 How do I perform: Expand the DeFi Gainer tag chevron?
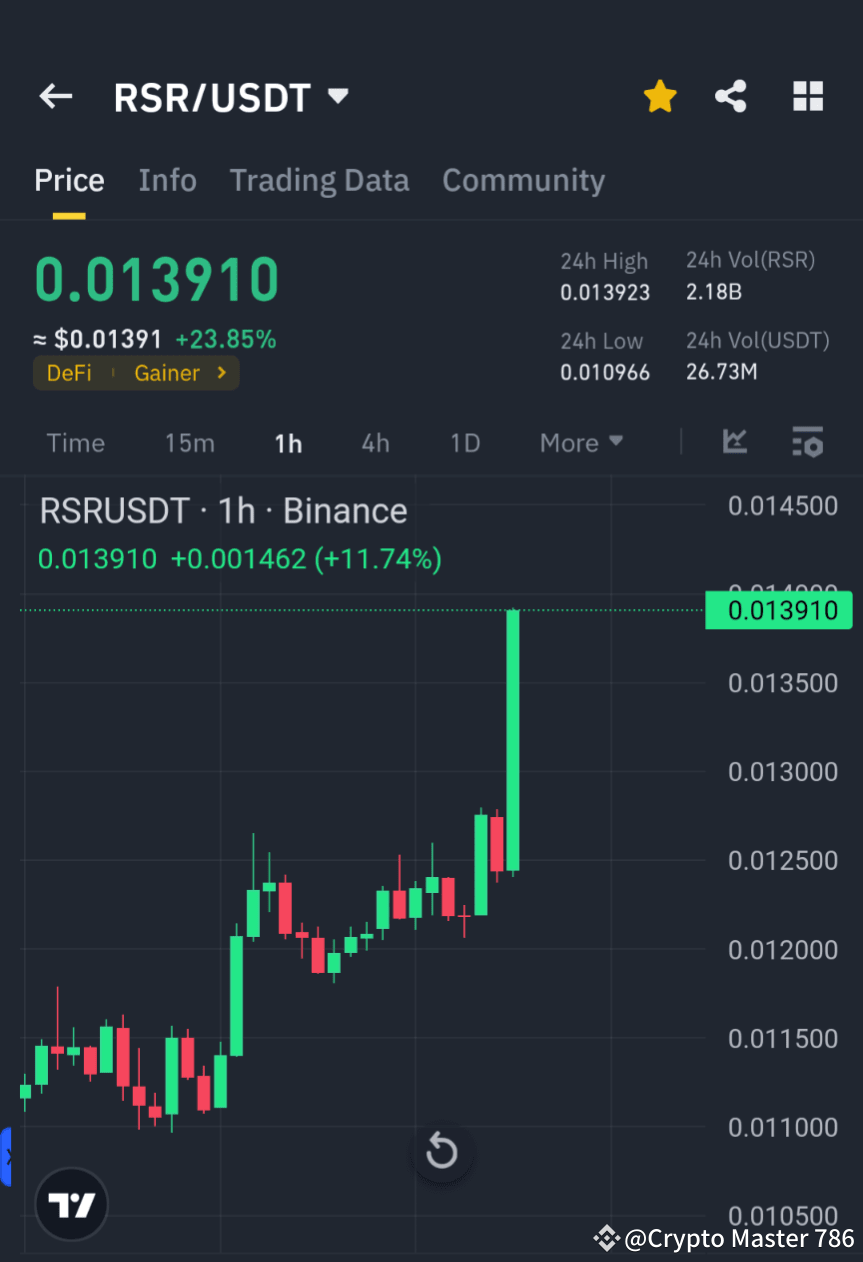click(221, 373)
